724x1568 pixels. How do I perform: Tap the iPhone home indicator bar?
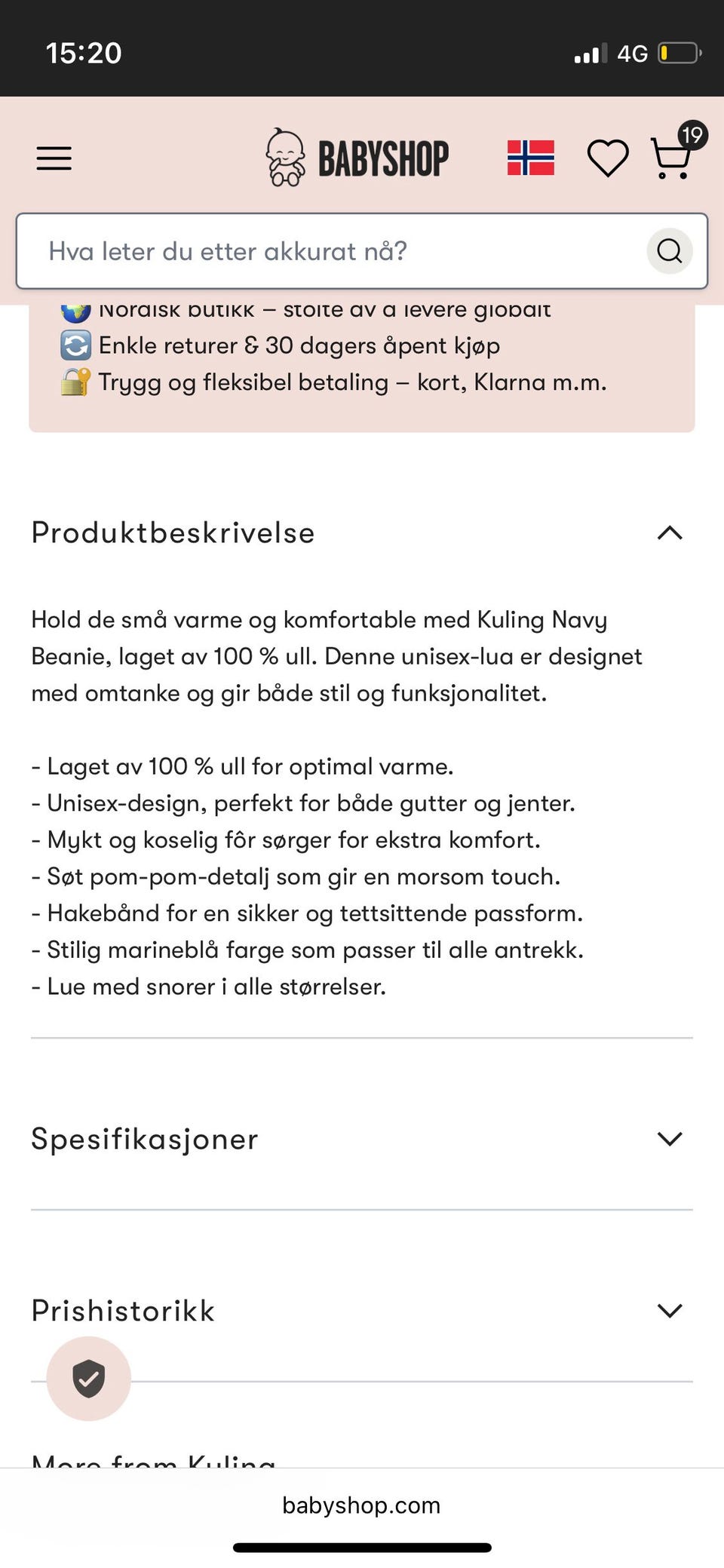[x=361, y=1548]
